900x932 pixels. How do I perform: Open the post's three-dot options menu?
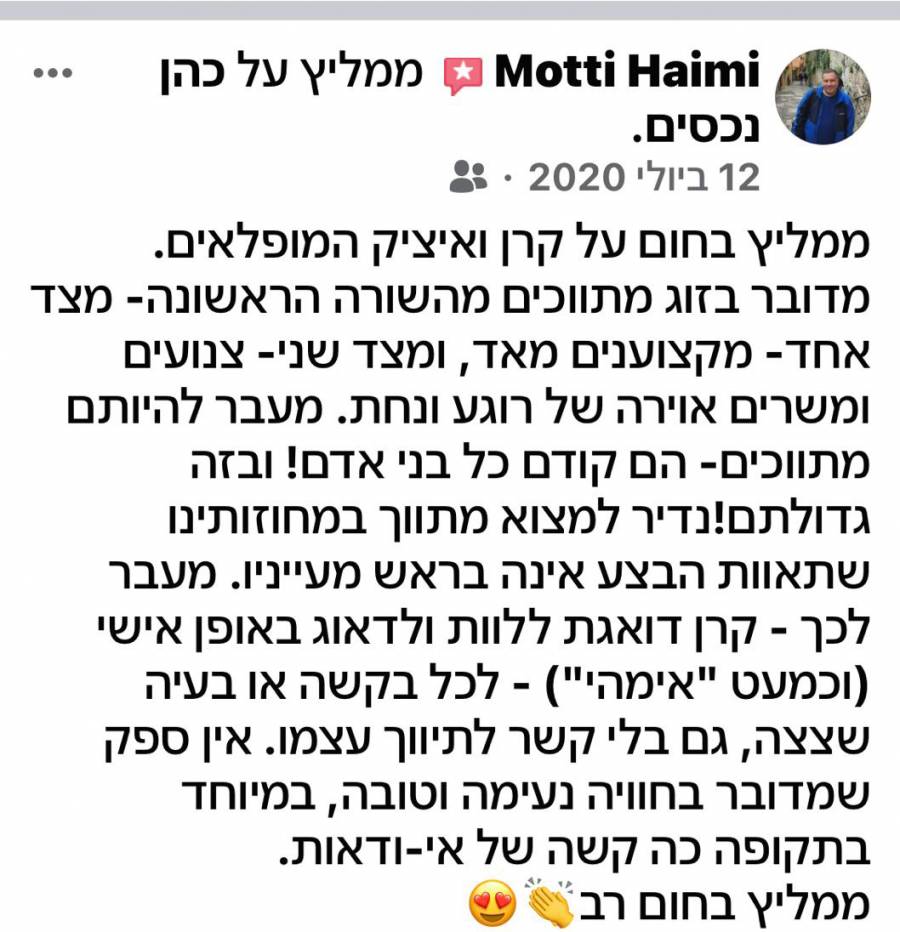(55, 76)
